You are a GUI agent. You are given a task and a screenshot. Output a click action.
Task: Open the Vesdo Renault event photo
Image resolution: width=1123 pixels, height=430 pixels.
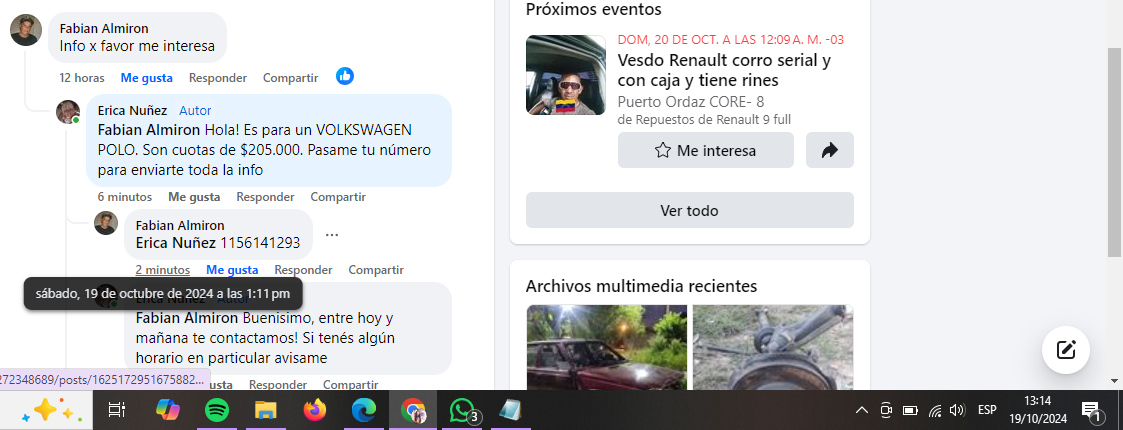565,75
